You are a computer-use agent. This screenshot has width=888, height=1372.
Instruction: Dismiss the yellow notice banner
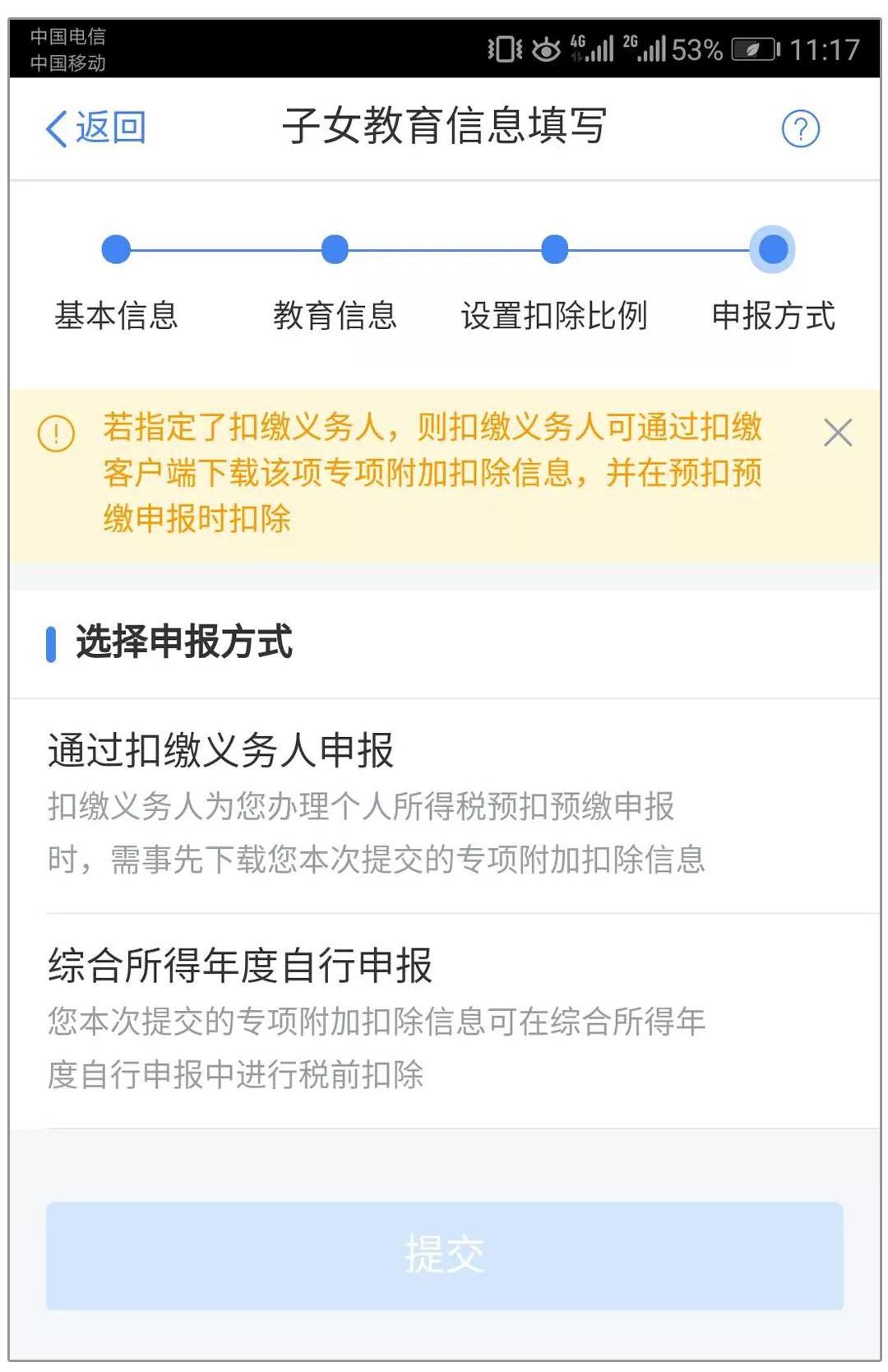(837, 433)
